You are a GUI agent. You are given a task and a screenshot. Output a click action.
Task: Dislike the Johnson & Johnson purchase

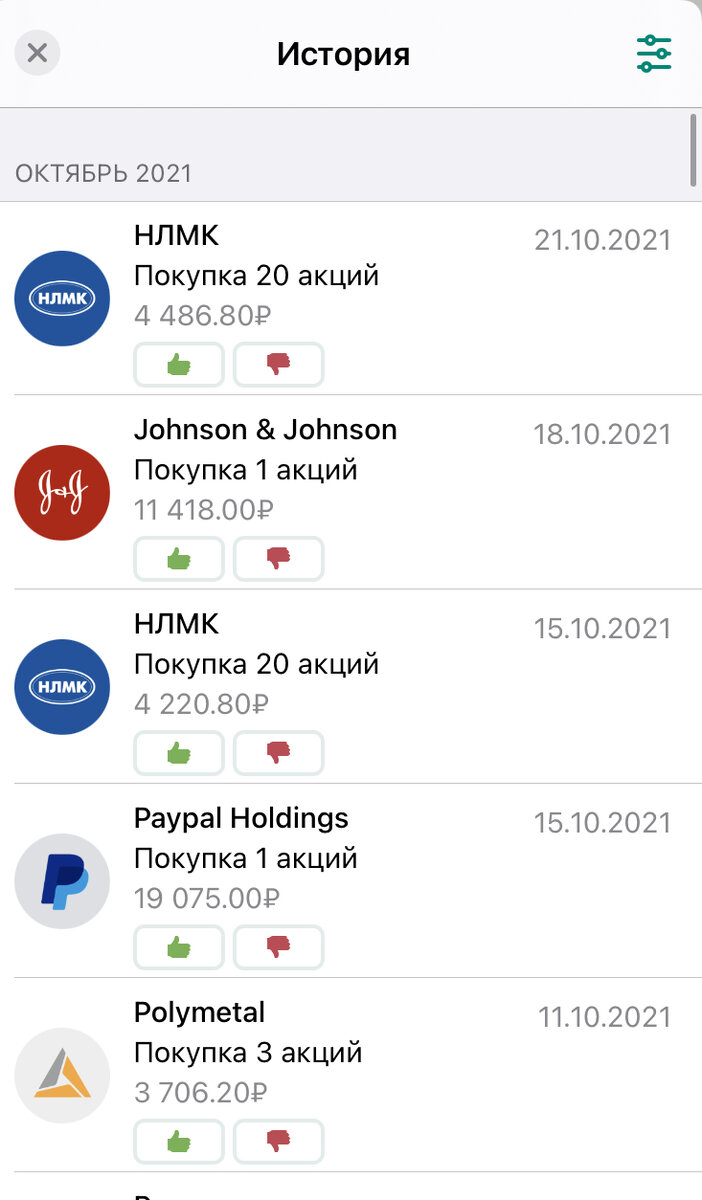pos(279,559)
